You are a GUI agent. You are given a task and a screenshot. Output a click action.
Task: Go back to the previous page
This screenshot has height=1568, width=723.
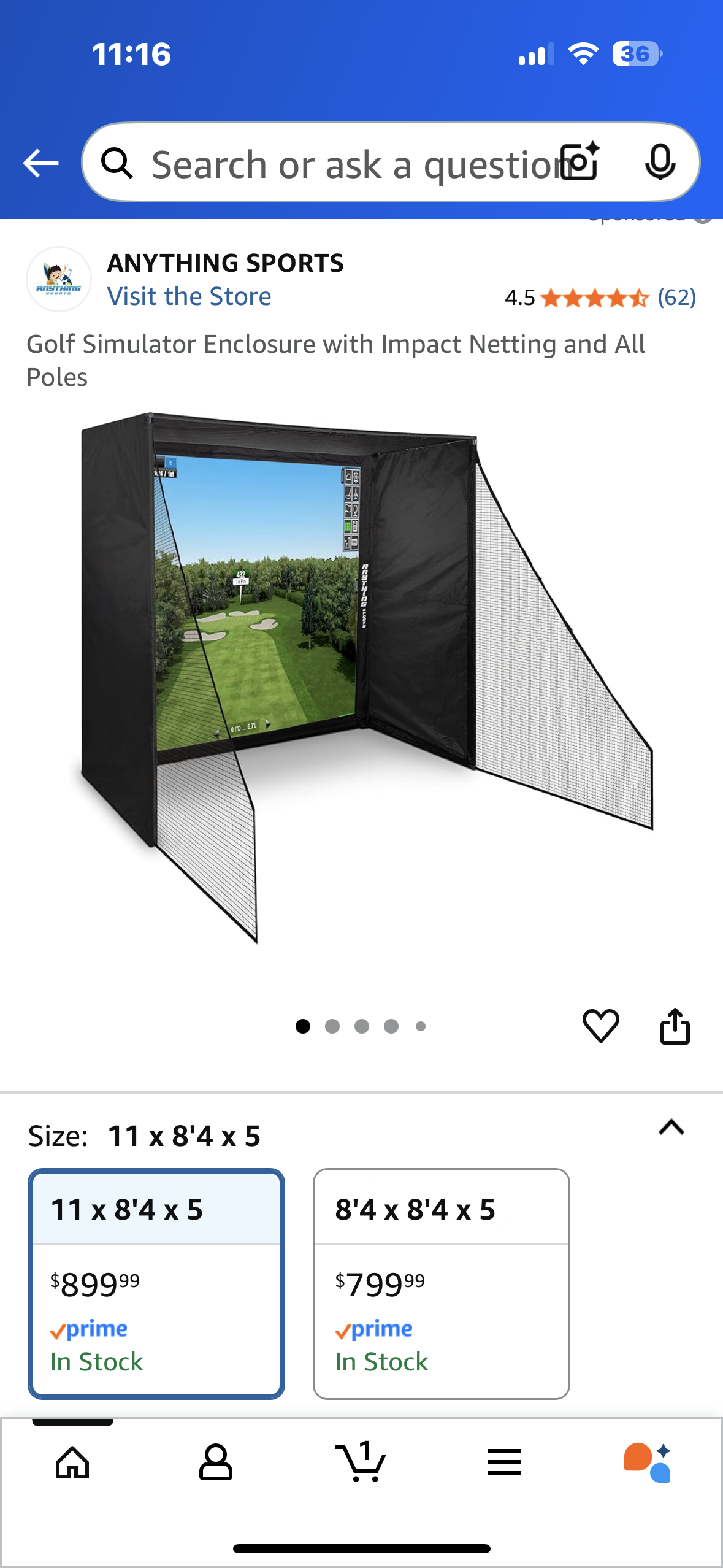click(40, 163)
